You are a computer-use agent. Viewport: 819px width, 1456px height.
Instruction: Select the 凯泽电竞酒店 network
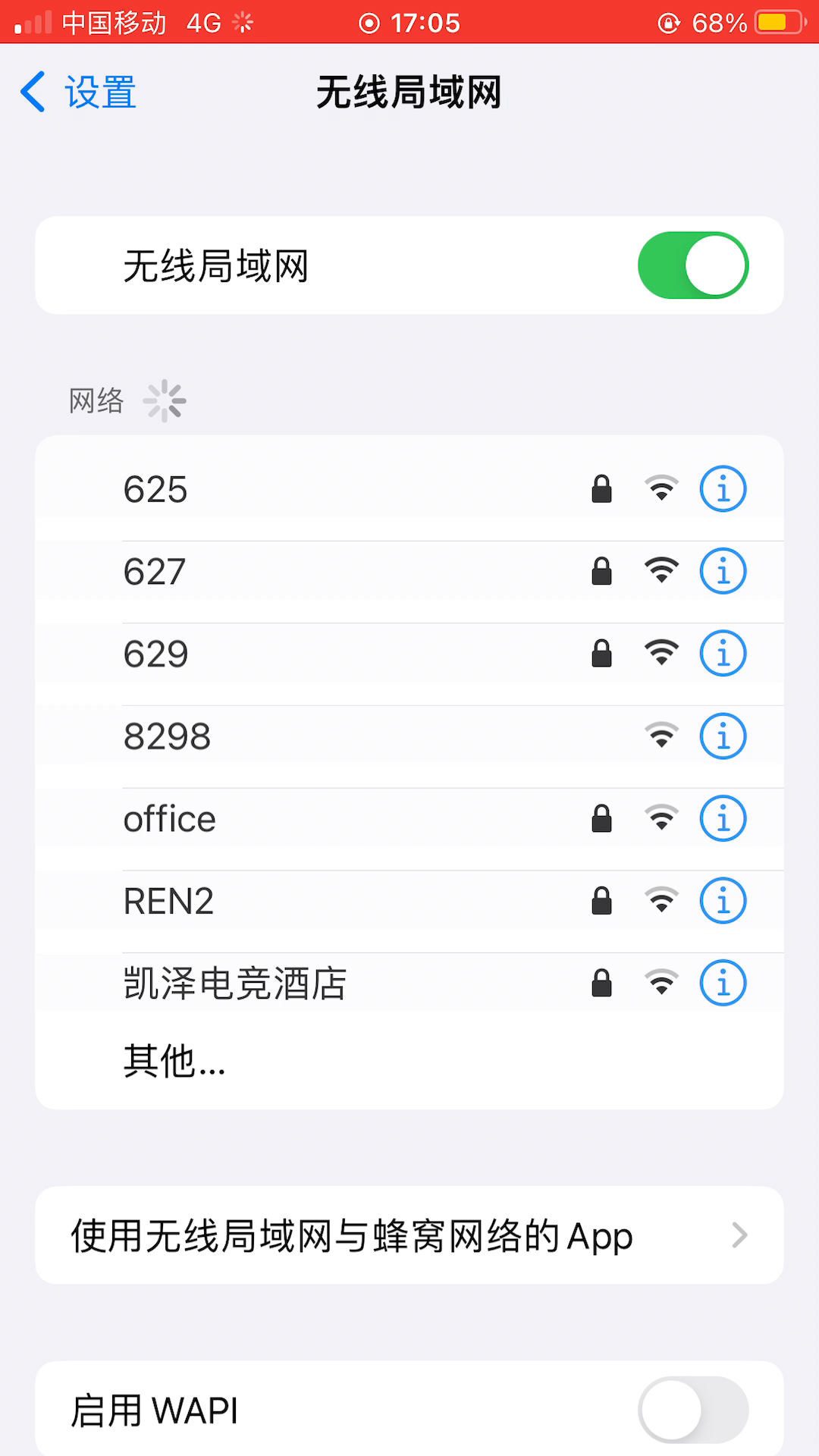(409, 984)
